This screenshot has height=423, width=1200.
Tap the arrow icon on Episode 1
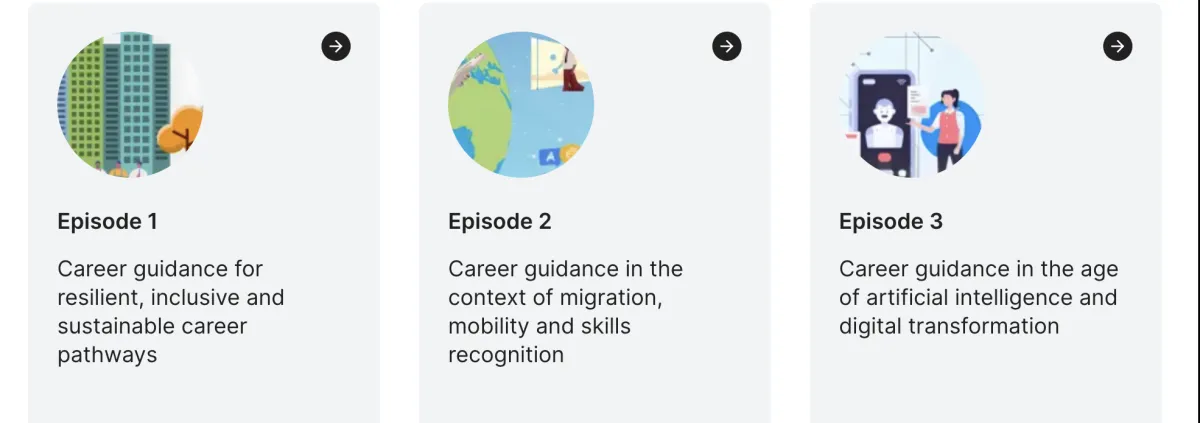[x=336, y=46]
